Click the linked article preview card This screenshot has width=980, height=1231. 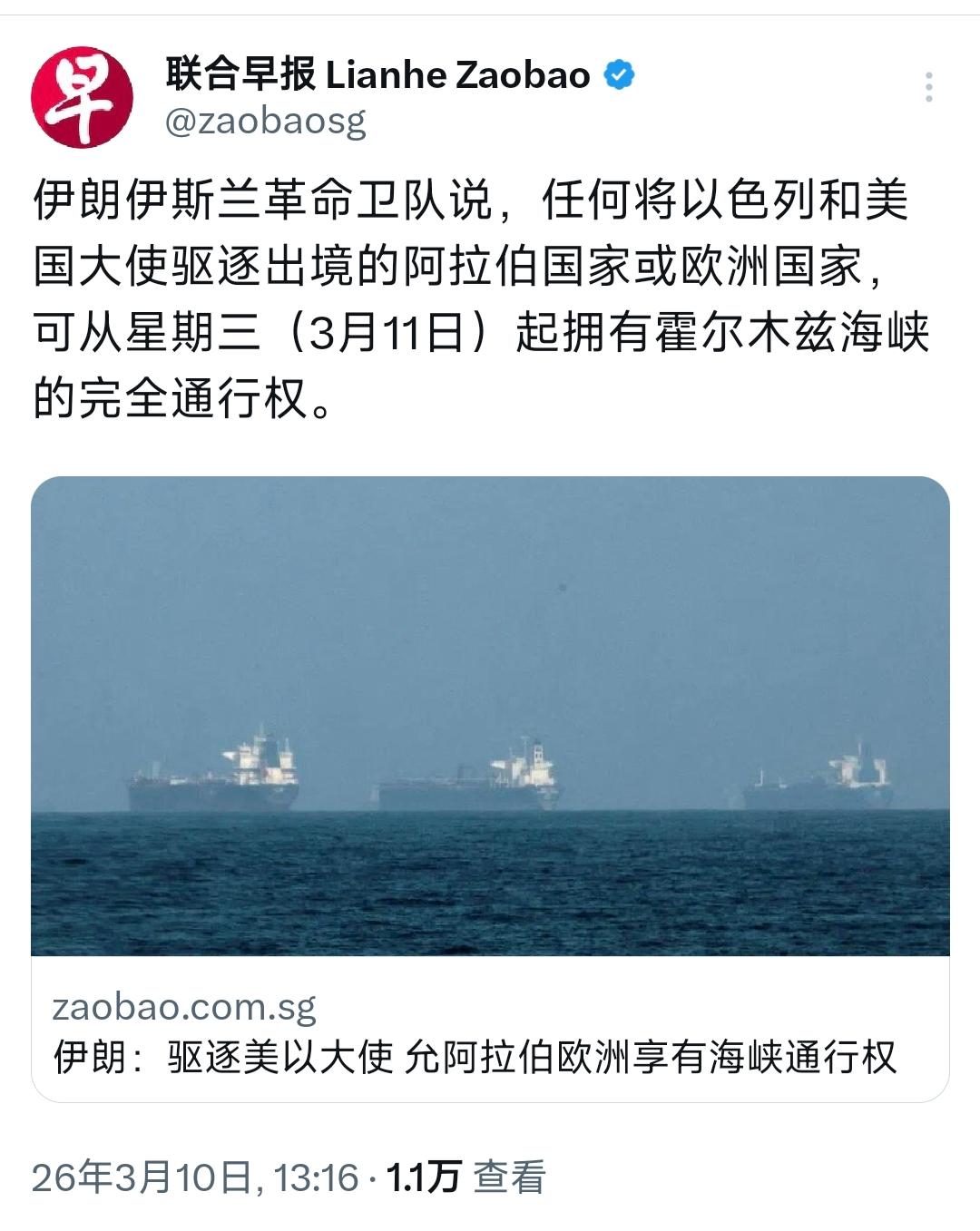click(490, 1025)
